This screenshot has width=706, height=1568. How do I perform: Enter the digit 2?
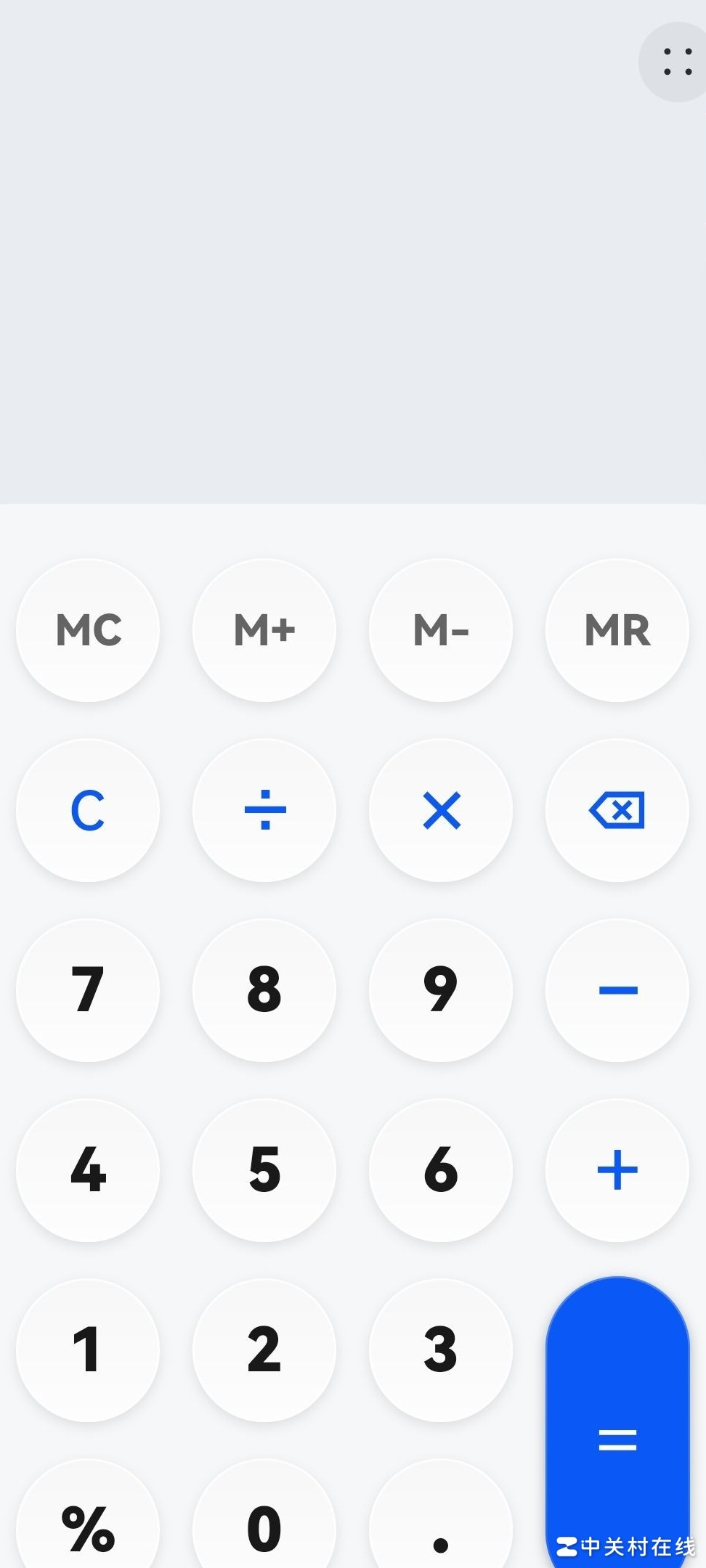click(264, 1350)
